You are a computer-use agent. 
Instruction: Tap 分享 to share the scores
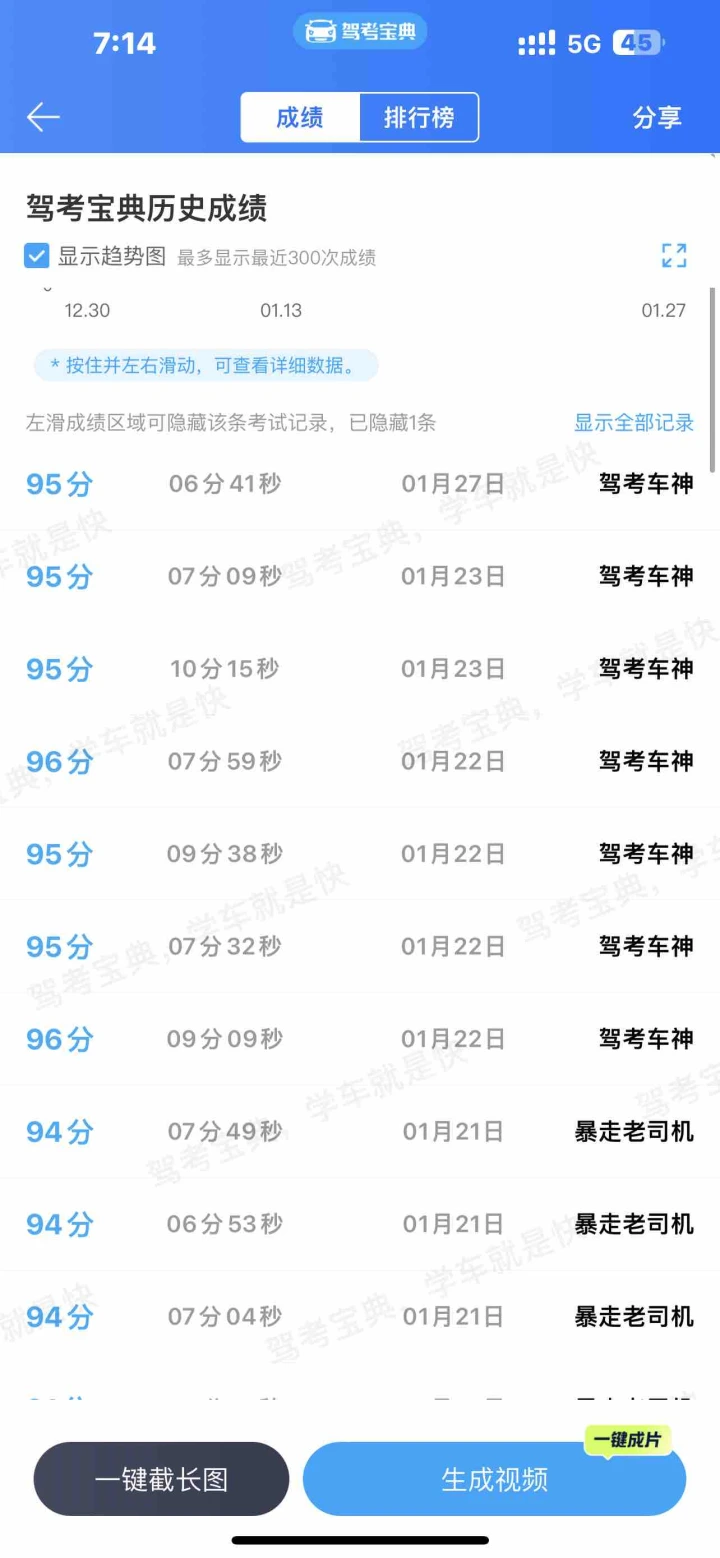tap(657, 118)
